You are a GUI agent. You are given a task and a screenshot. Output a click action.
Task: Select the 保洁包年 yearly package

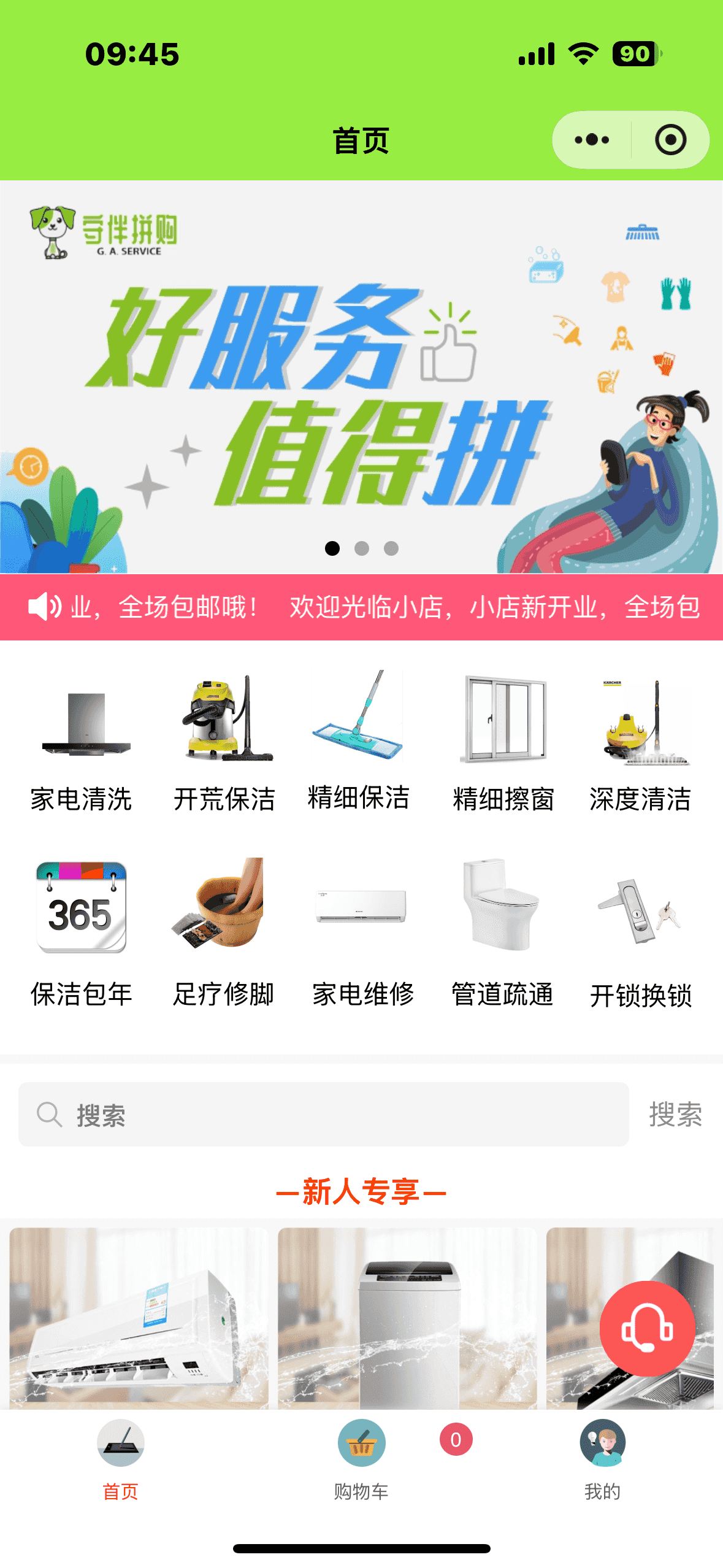point(82,932)
